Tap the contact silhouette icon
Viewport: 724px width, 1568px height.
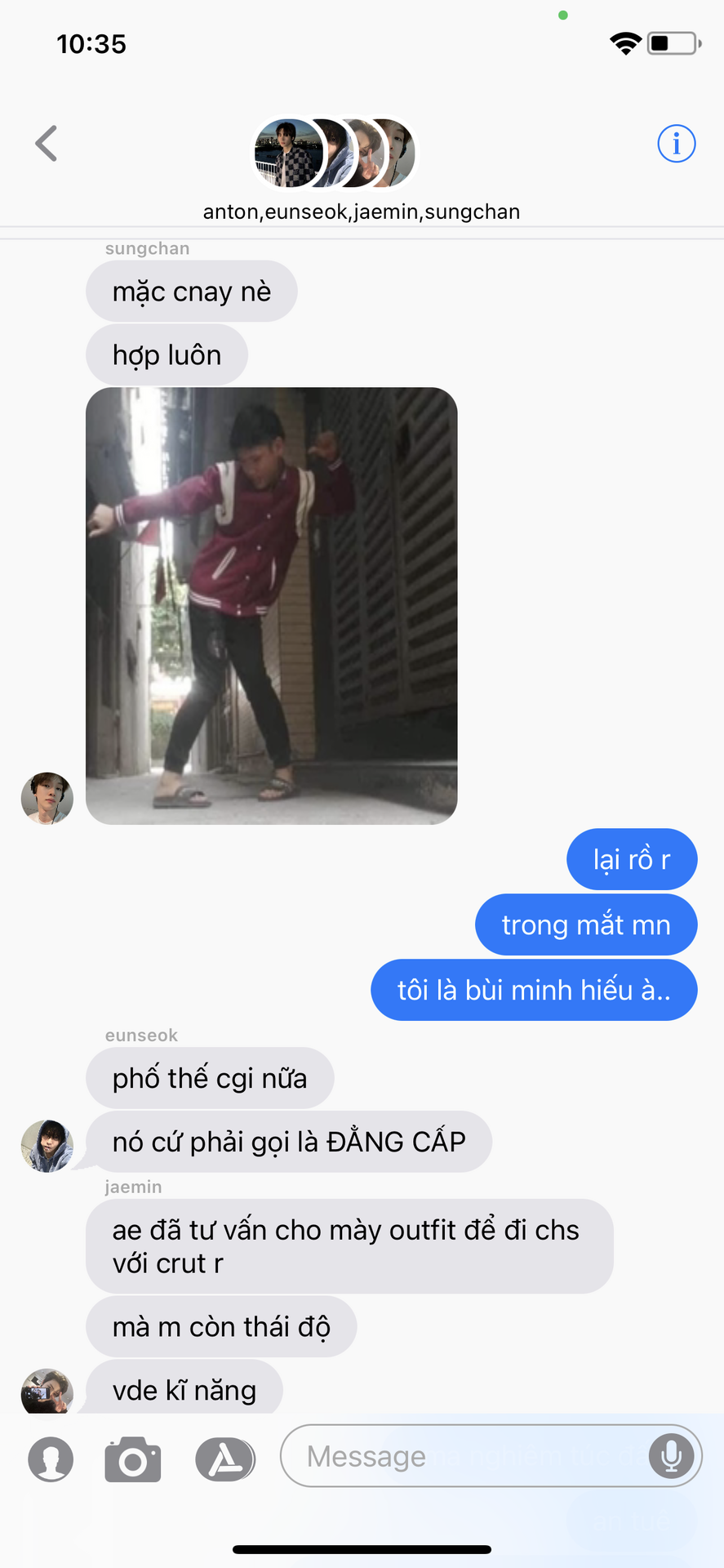(51, 1459)
